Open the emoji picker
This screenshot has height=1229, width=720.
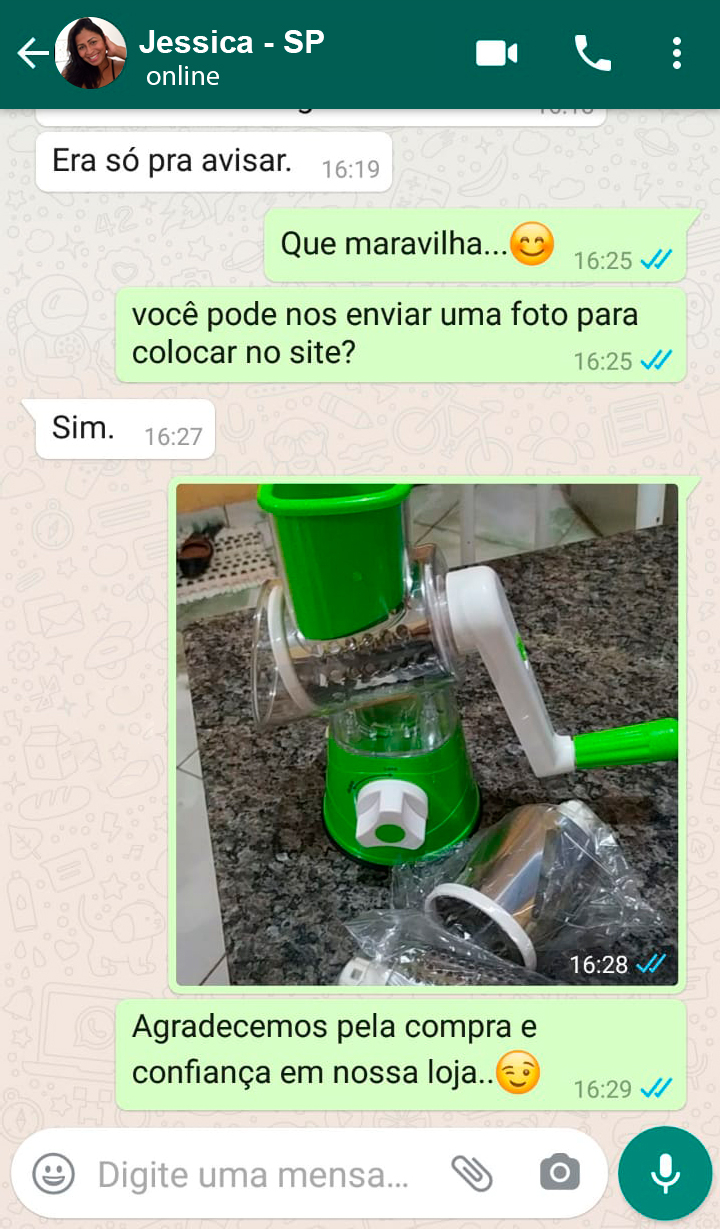tap(53, 1173)
